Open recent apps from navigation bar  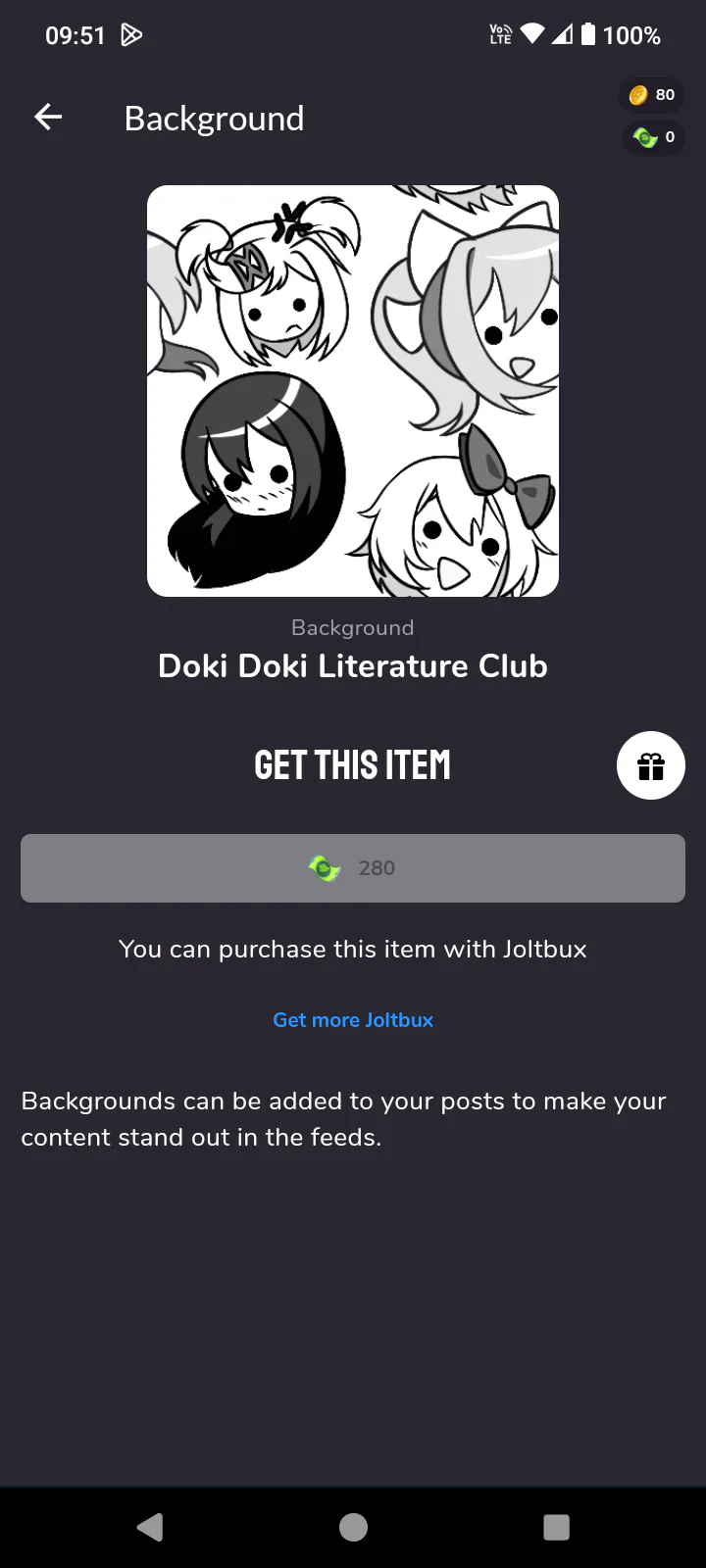point(556,1527)
